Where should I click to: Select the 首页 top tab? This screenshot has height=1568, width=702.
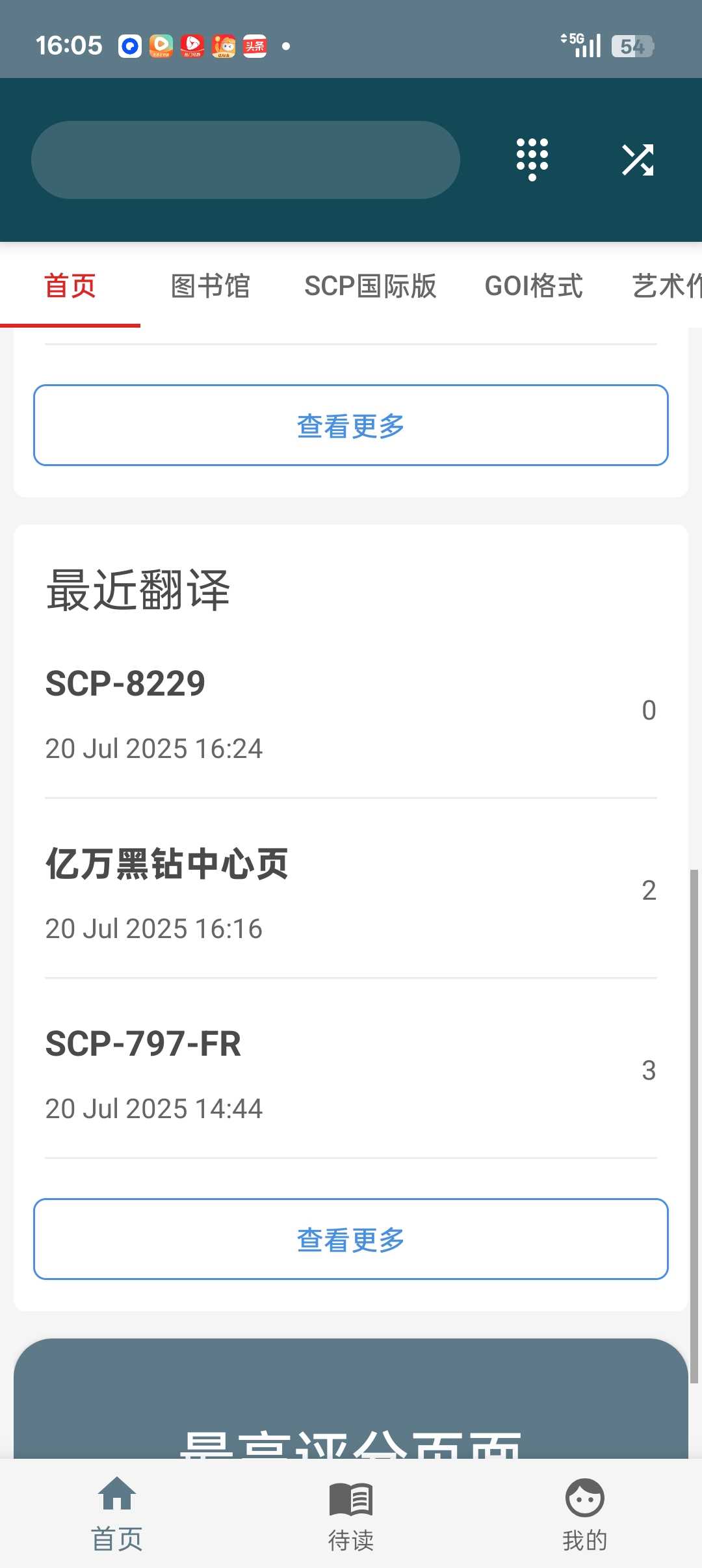point(70,286)
